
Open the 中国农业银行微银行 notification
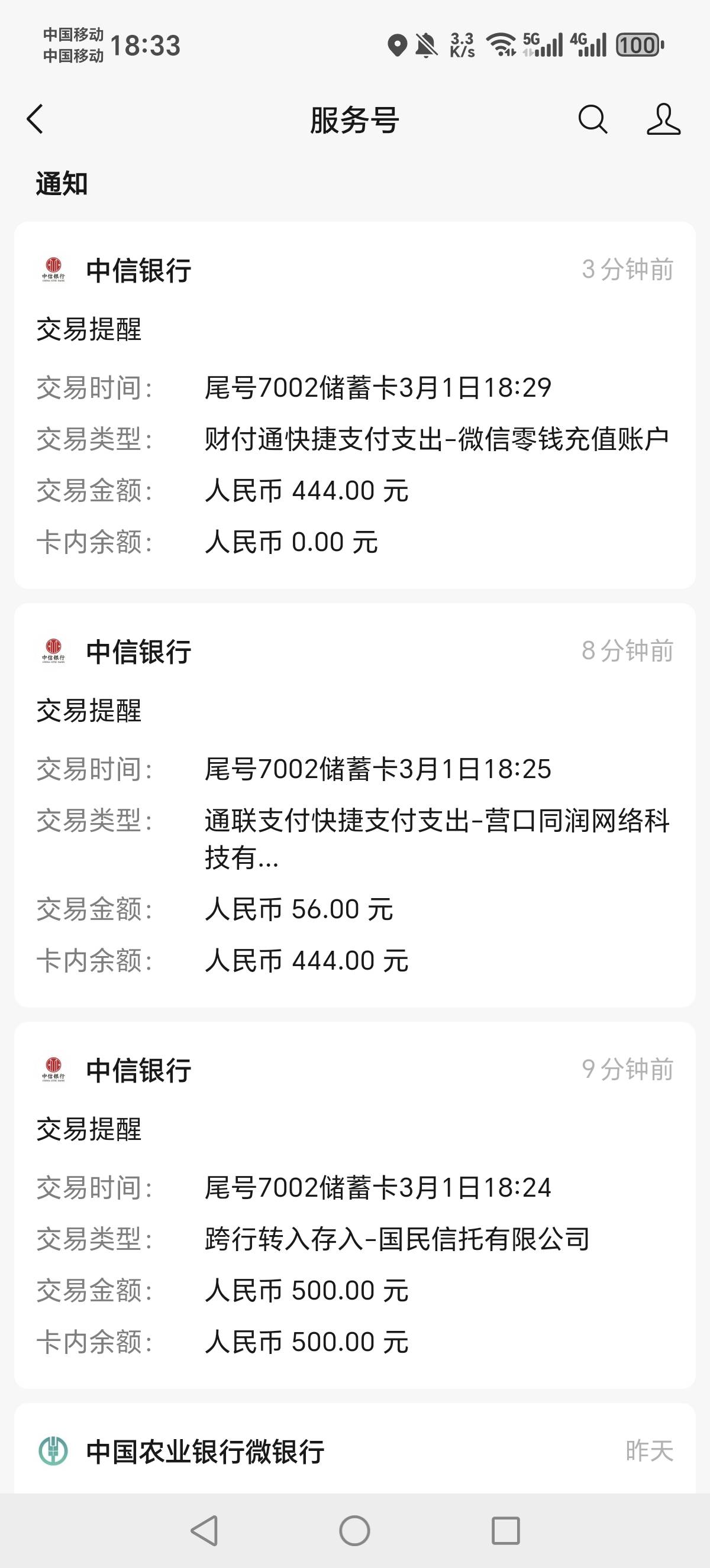(x=355, y=1449)
